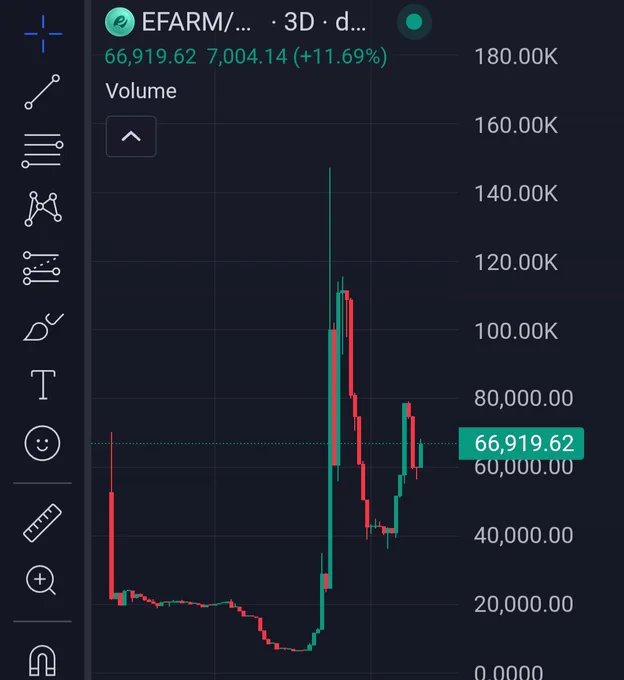
Task: Tap the EFARM symbol title
Action: (x=196, y=22)
